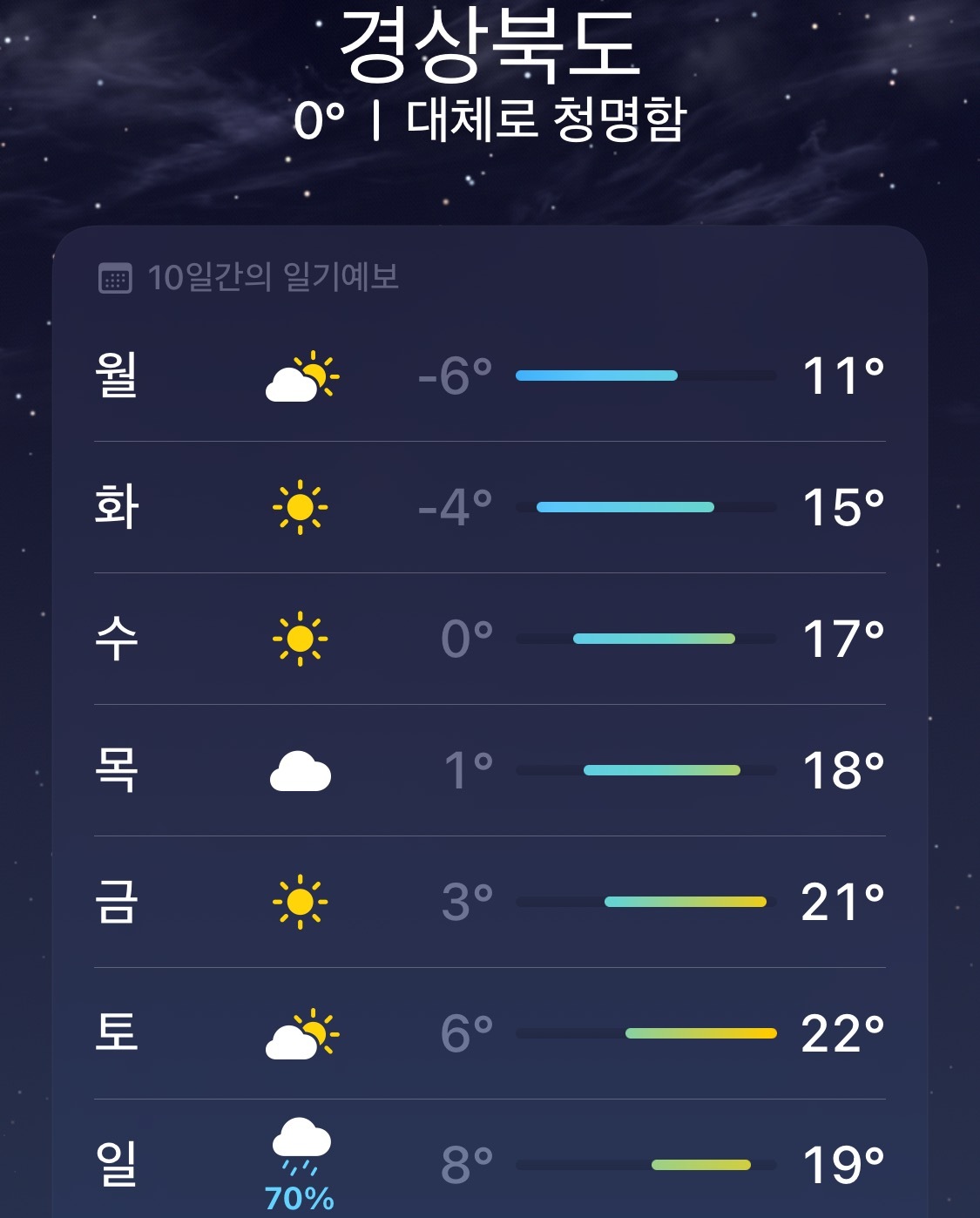Open Monday (월) forecast details
The width and height of the screenshot is (980, 1218).
(490, 376)
